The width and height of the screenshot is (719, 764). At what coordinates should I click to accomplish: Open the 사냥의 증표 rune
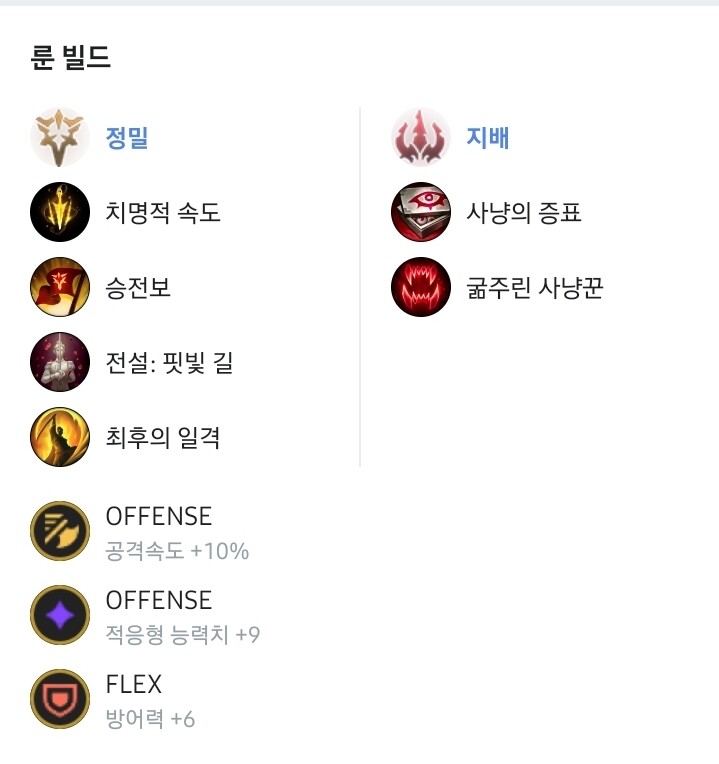pyautogui.click(x=523, y=213)
